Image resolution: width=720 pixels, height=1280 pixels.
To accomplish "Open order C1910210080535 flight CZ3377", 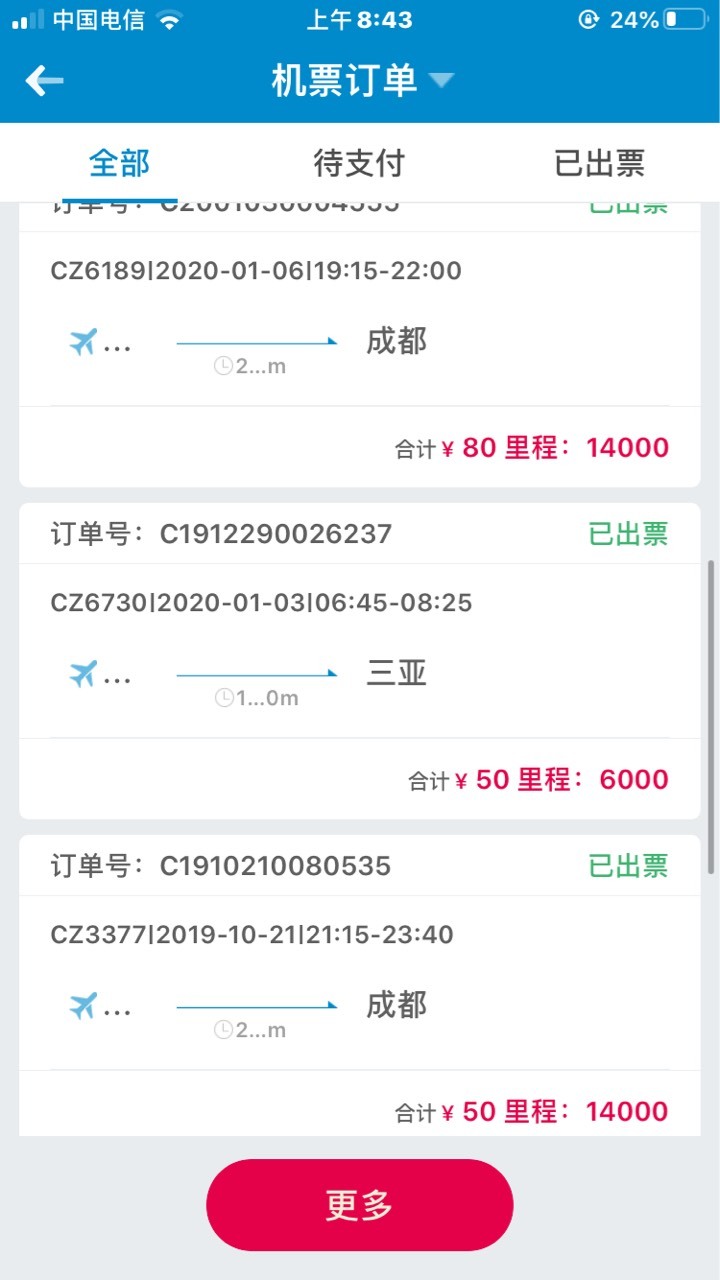I will coord(360,986).
